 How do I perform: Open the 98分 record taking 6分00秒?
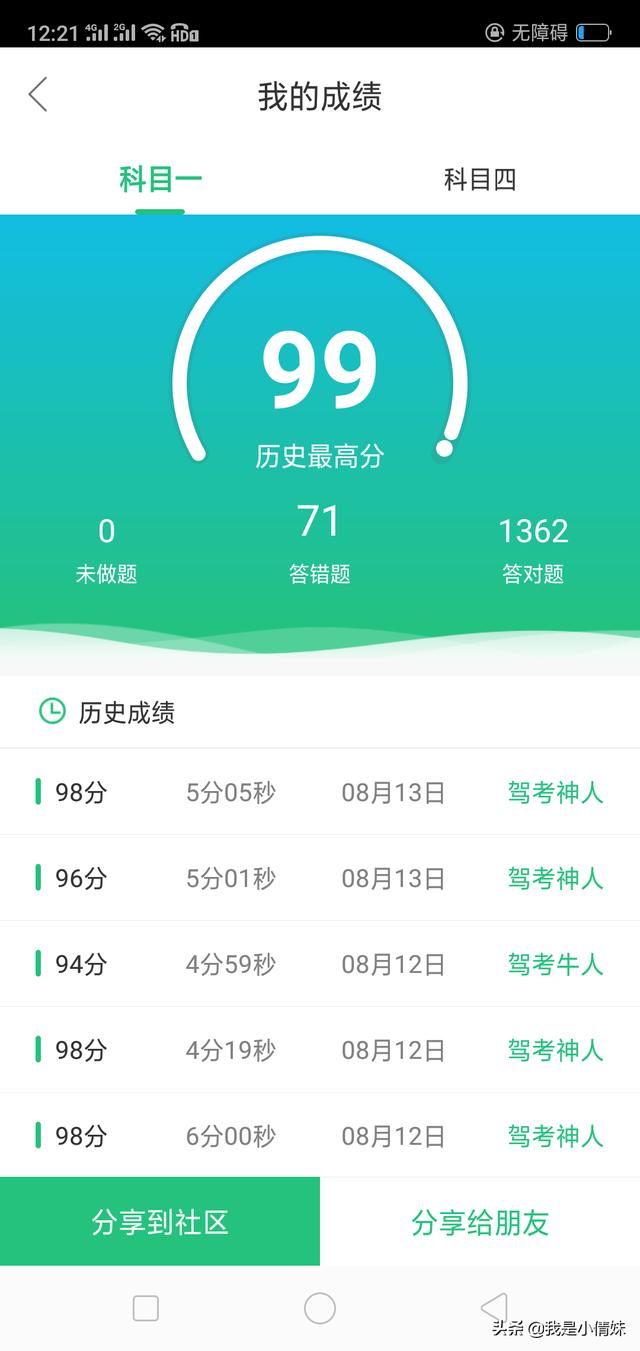[320, 1136]
